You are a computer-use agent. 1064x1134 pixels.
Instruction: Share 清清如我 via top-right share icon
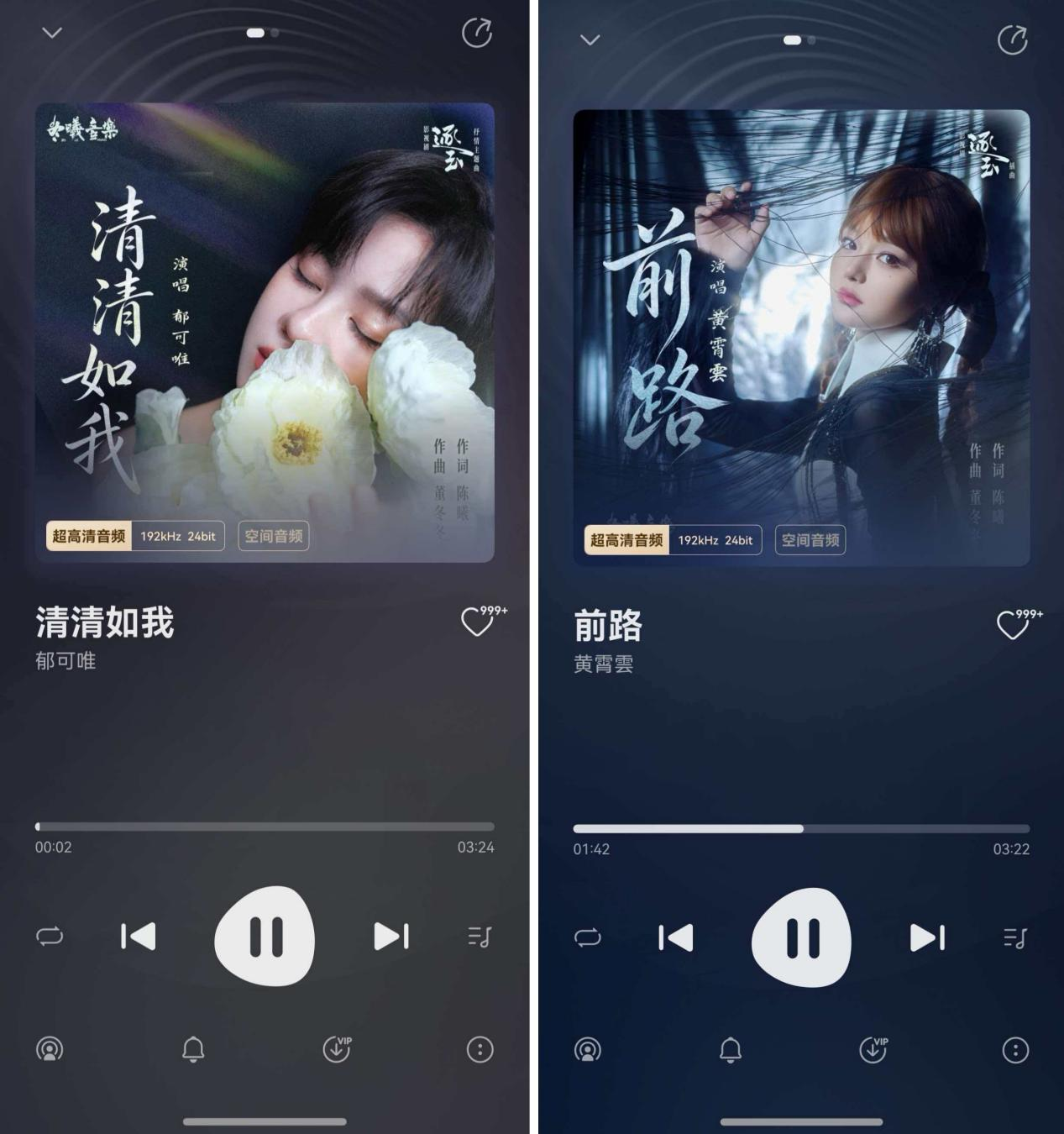[x=477, y=34]
